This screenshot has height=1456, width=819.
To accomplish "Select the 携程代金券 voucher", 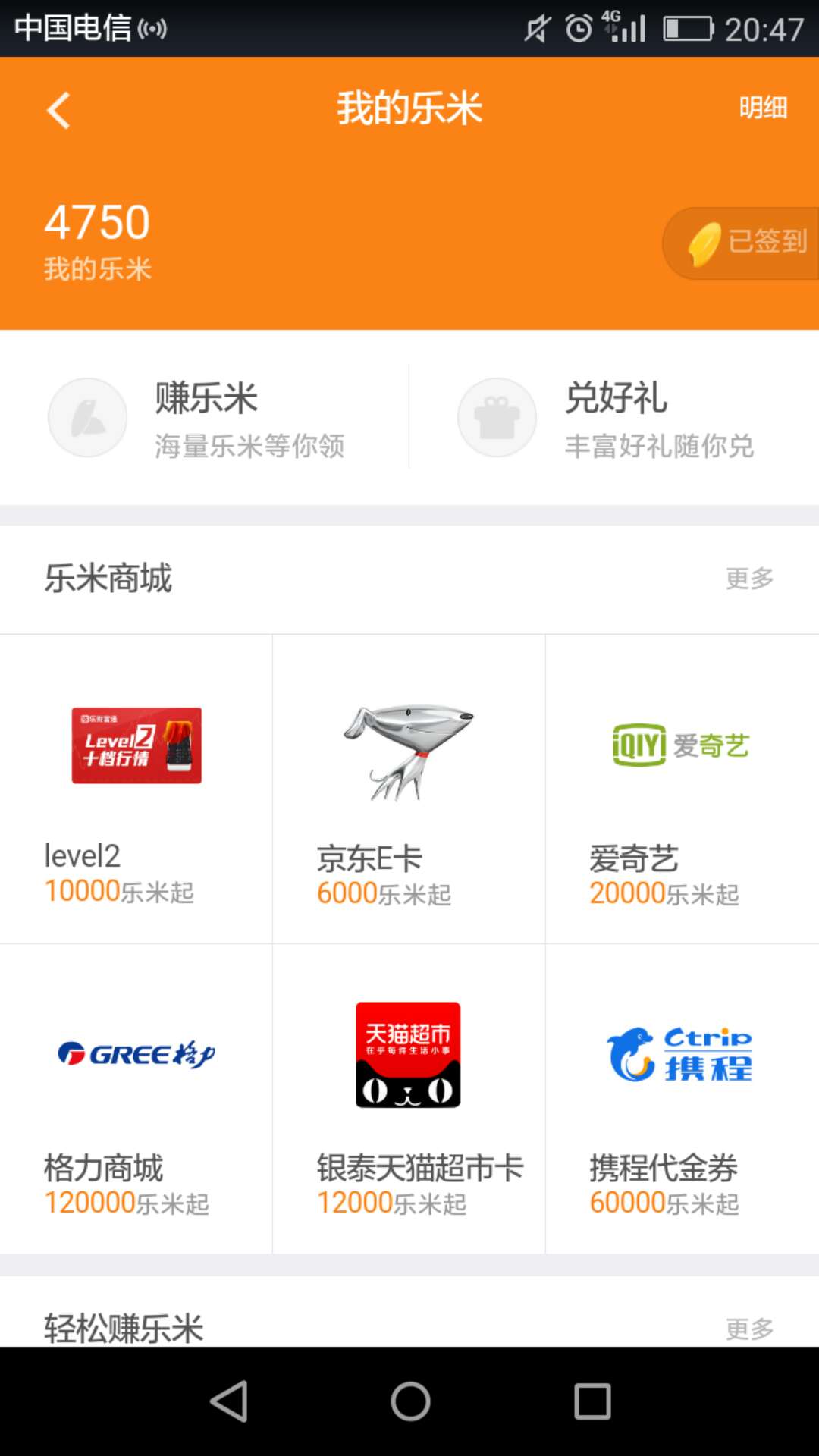I will (x=682, y=1098).
